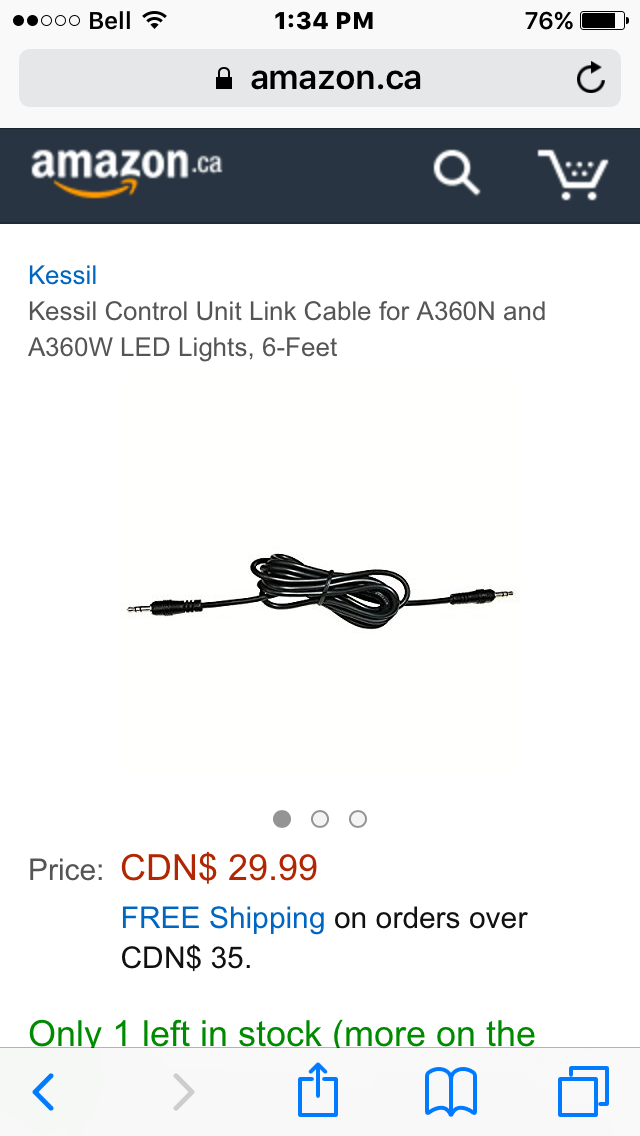640x1136 pixels.
Task: Open the shopping cart
Action: point(572,175)
